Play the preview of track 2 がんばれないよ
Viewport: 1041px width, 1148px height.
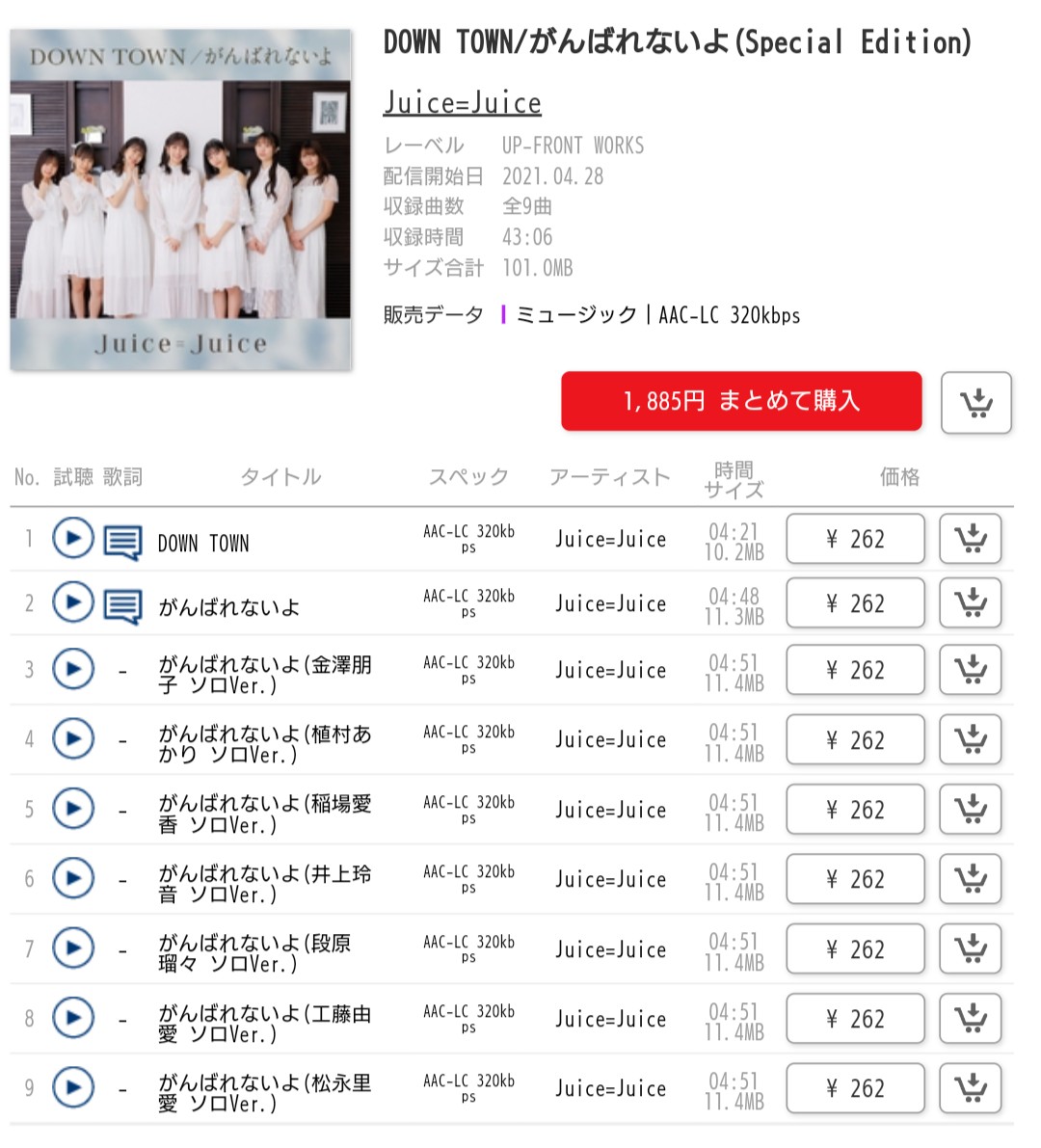click(x=73, y=603)
